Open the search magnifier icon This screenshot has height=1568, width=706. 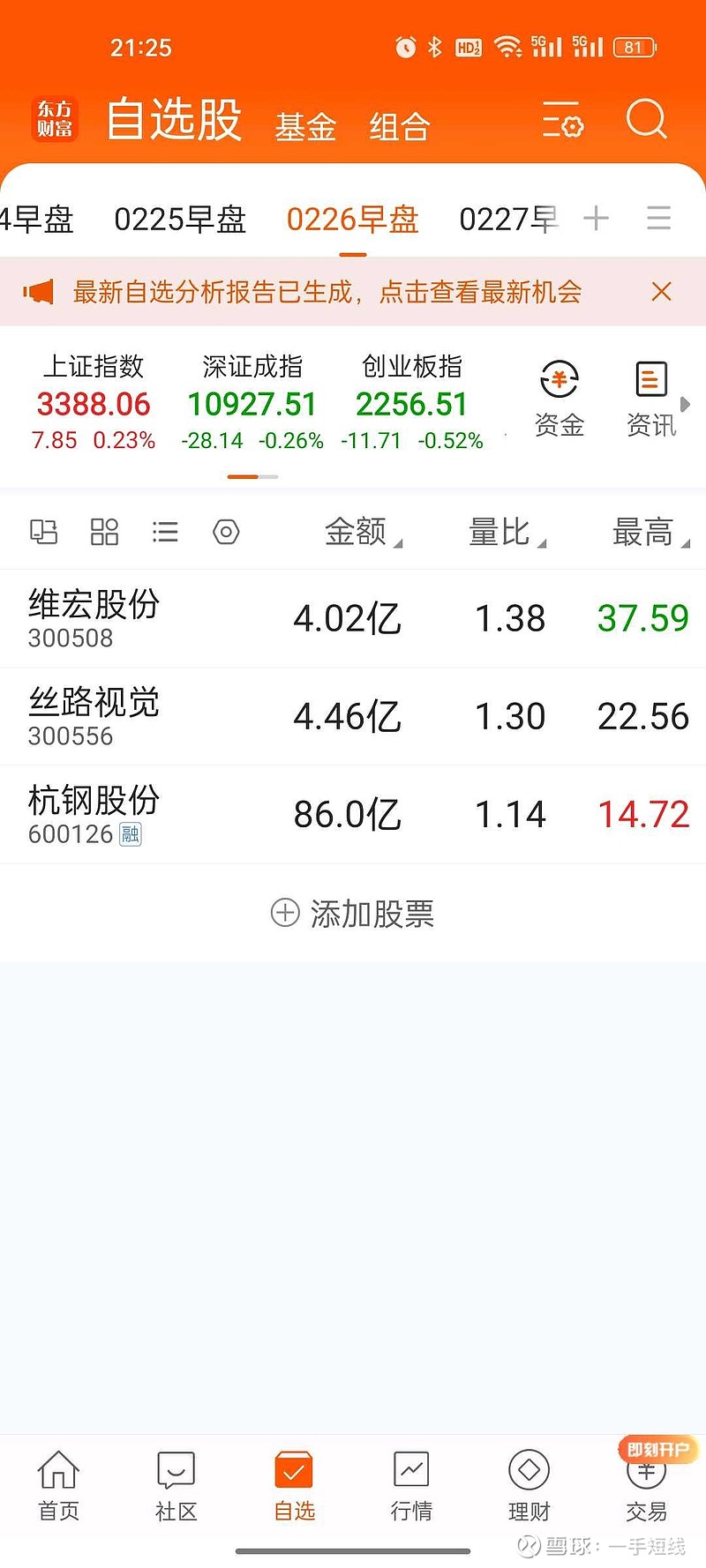(x=647, y=119)
